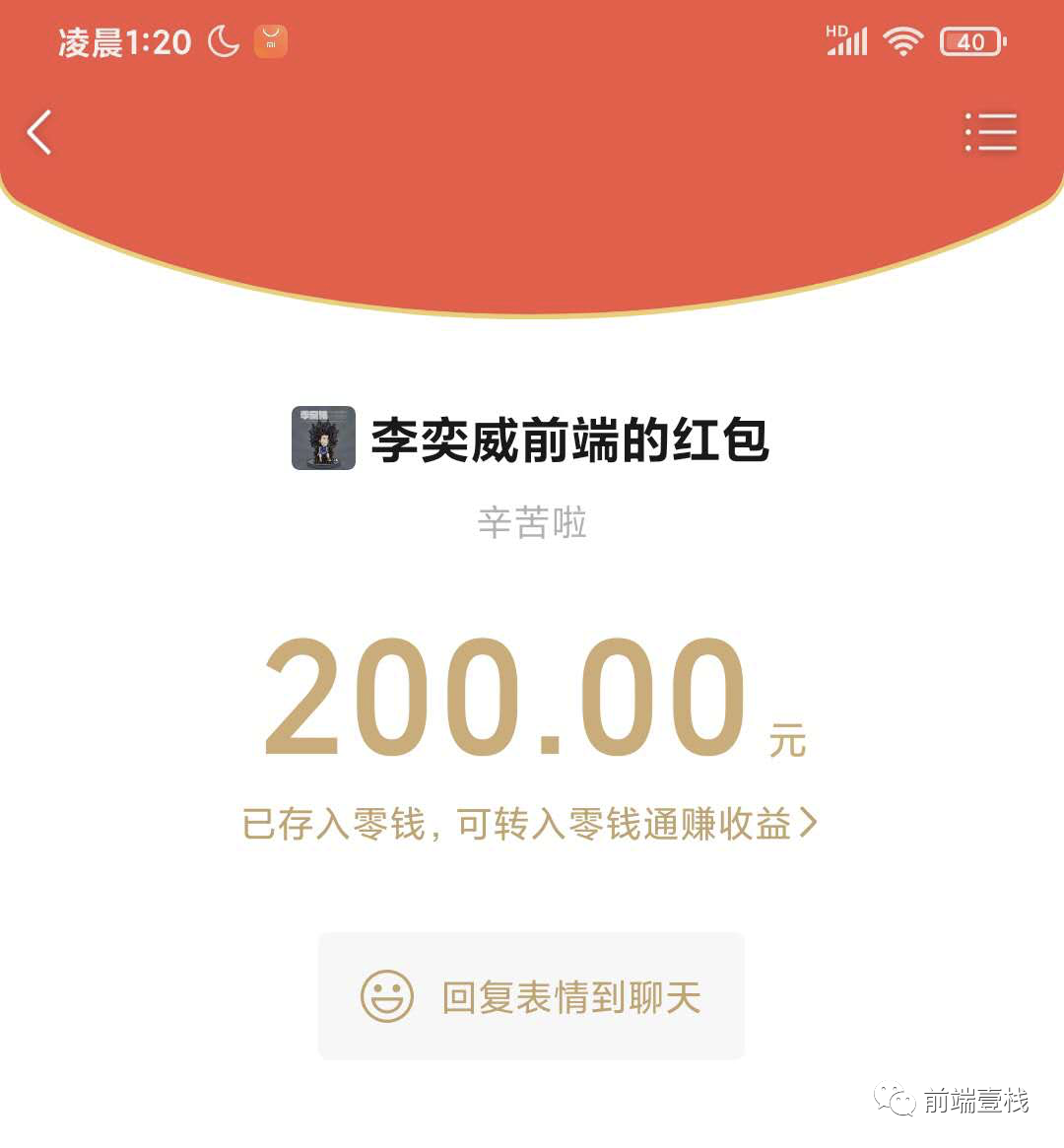Open the list menu icon at top right

990,132
